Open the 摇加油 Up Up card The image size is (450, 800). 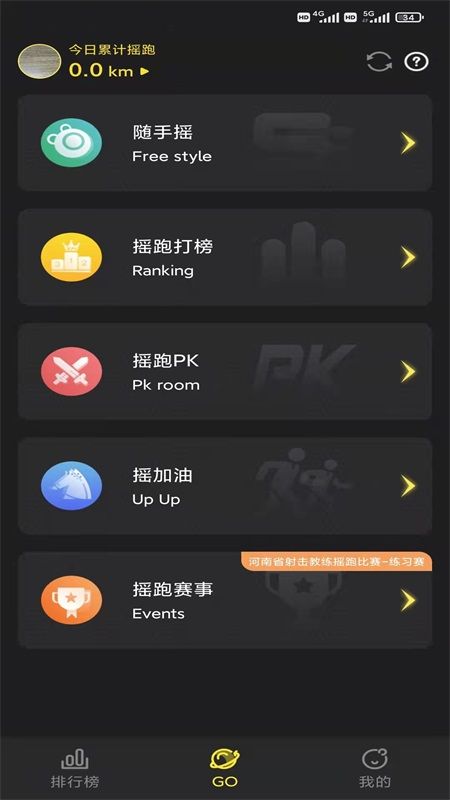(225, 486)
